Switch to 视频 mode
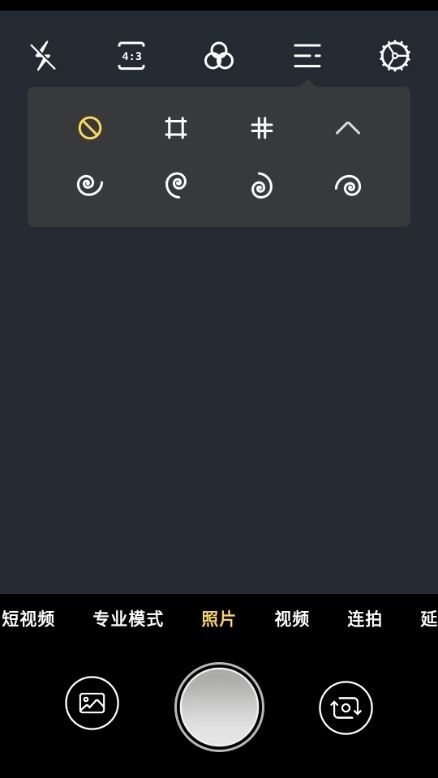This screenshot has height=778, width=438. [292, 619]
